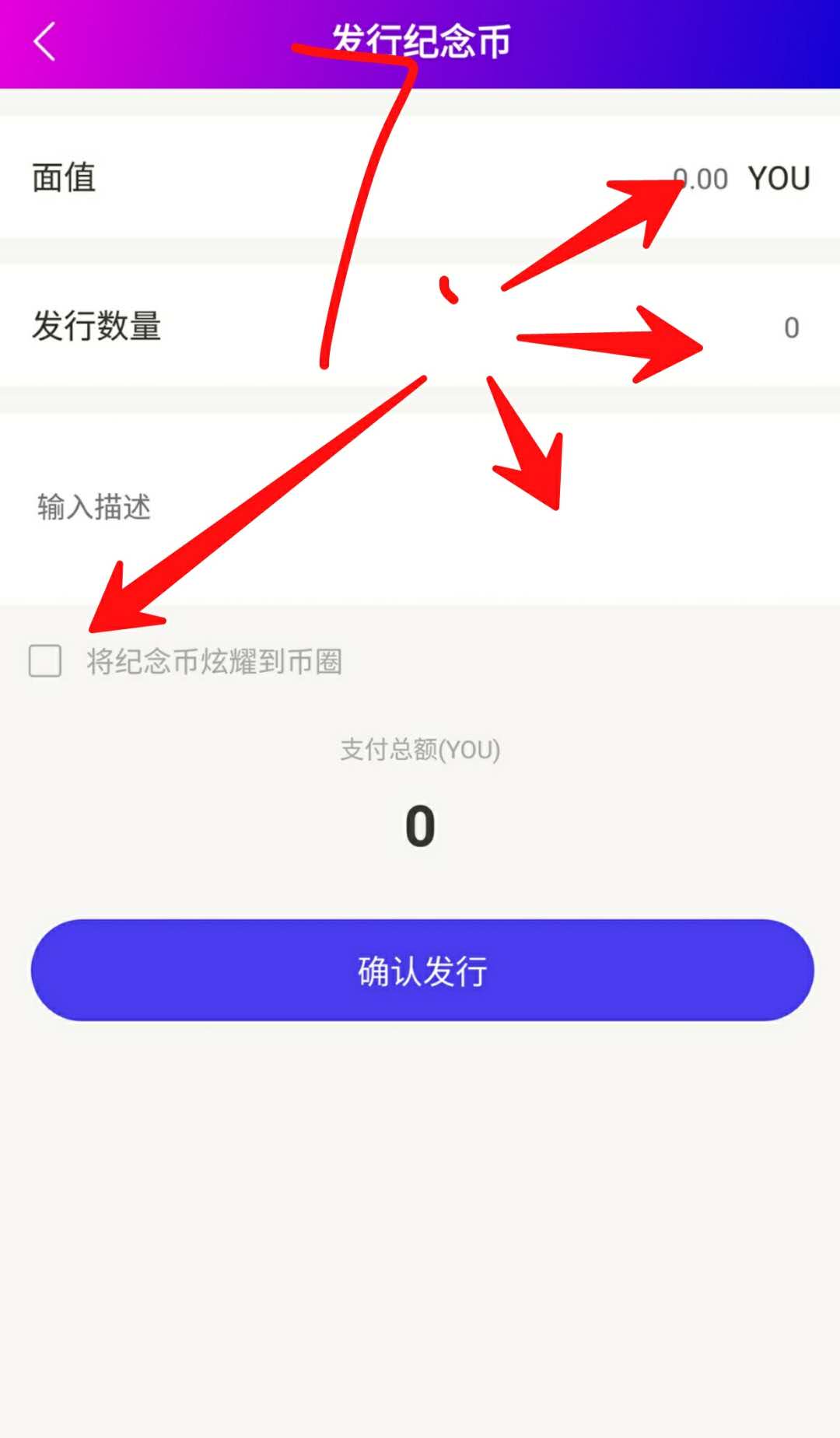Go back from 发行纪念币 page
Viewport: 840px width, 1438px height.
(x=45, y=42)
